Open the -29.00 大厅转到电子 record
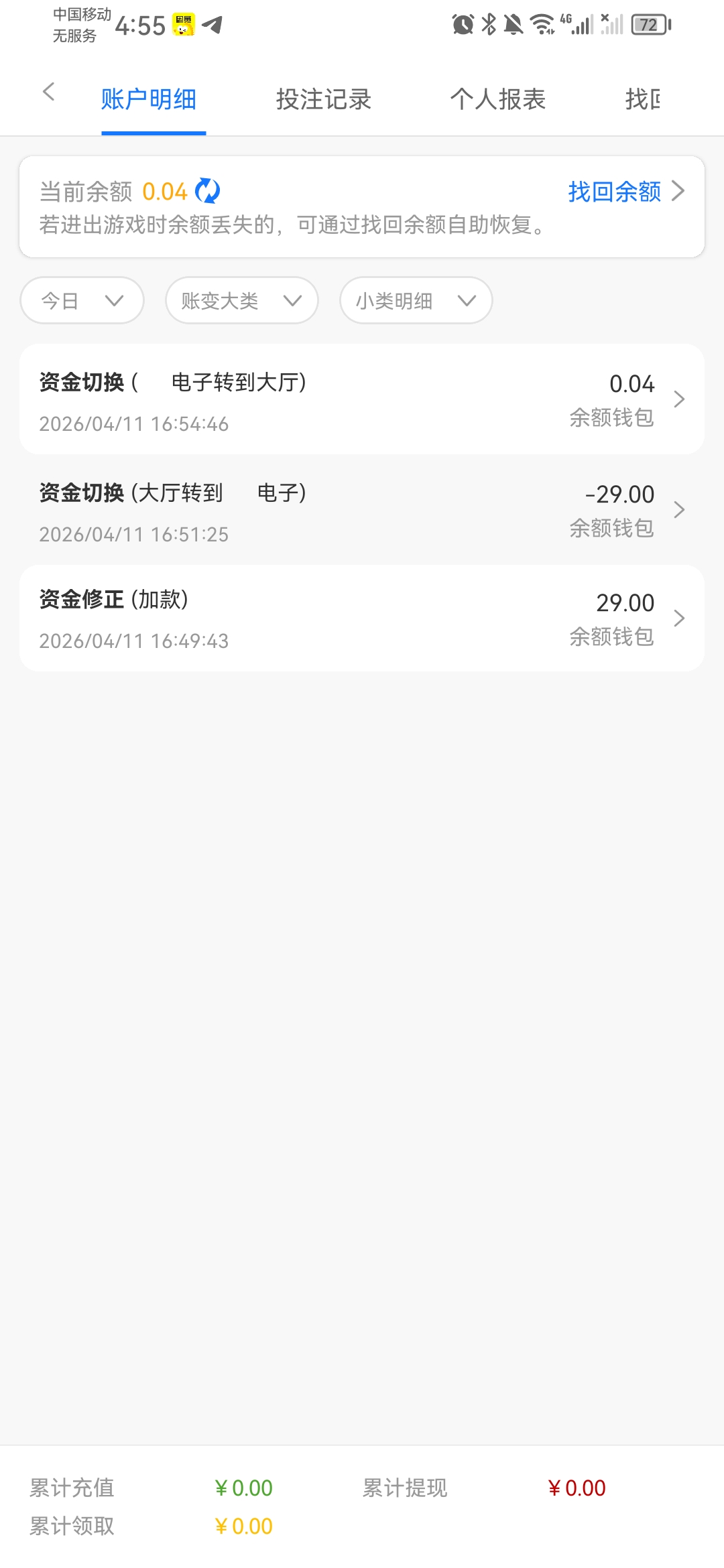 362,511
